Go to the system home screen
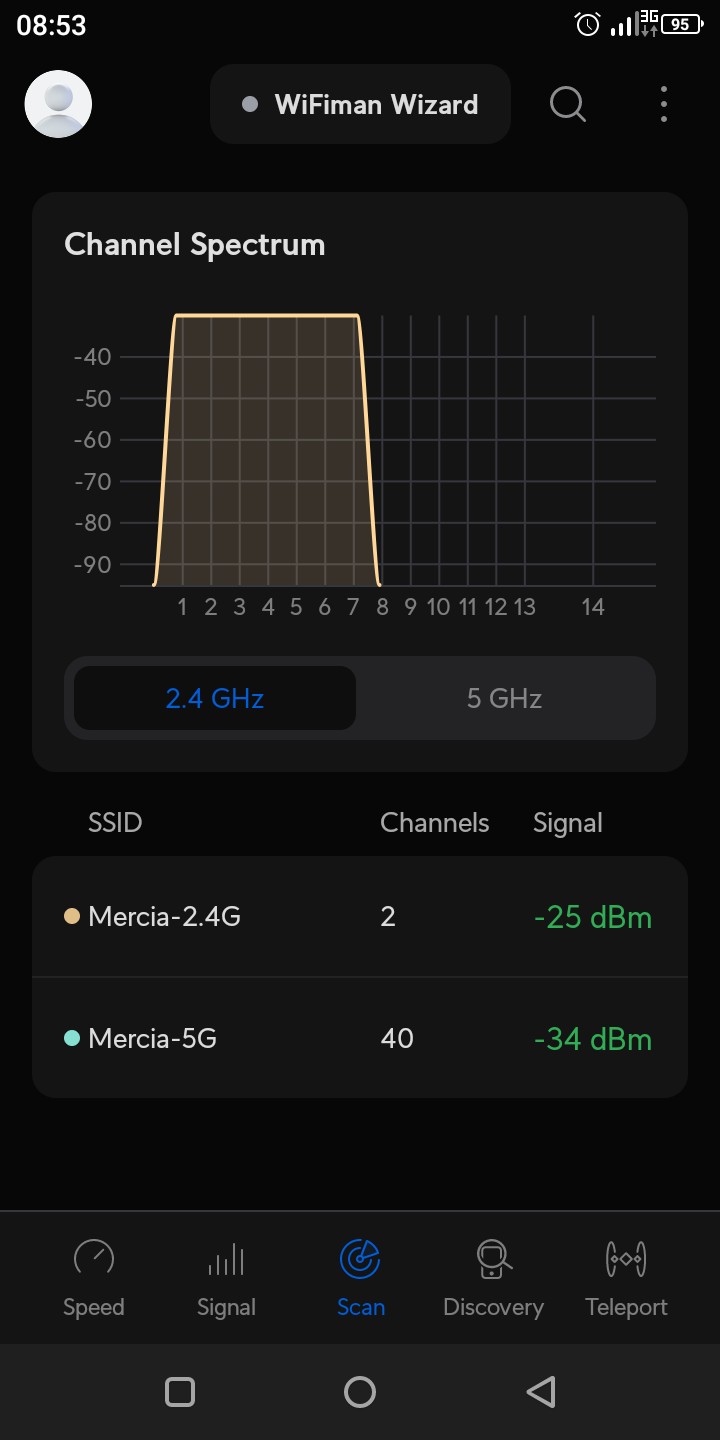The image size is (720, 1440). tap(360, 1391)
